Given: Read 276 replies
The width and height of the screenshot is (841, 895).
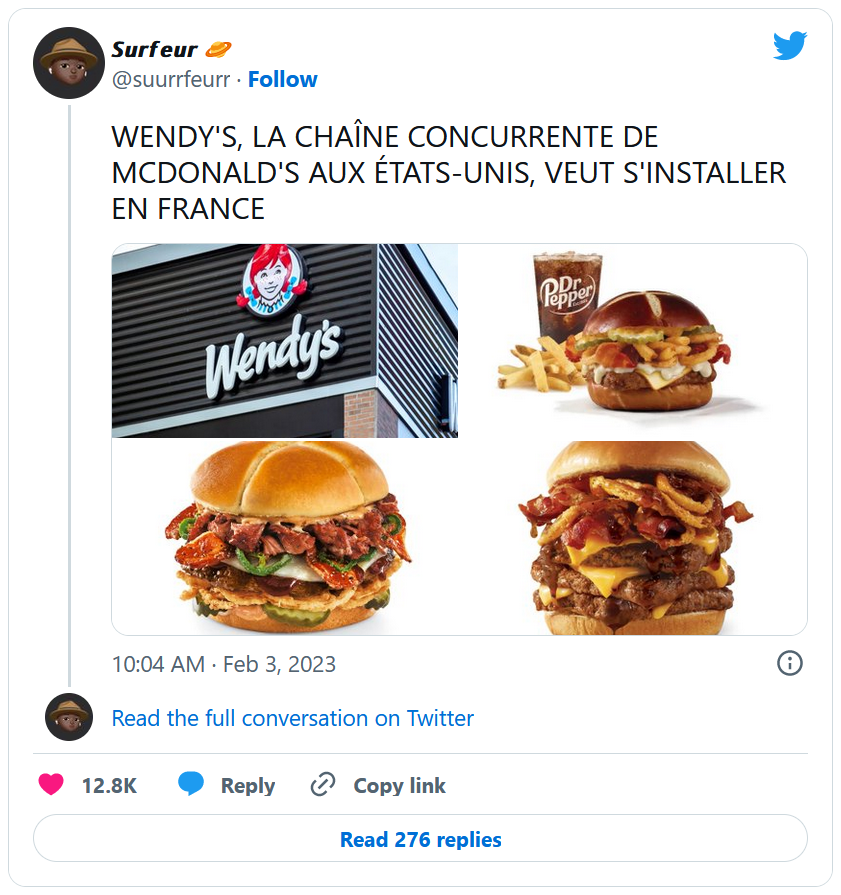Looking at the screenshot, I should pos(420,839).
